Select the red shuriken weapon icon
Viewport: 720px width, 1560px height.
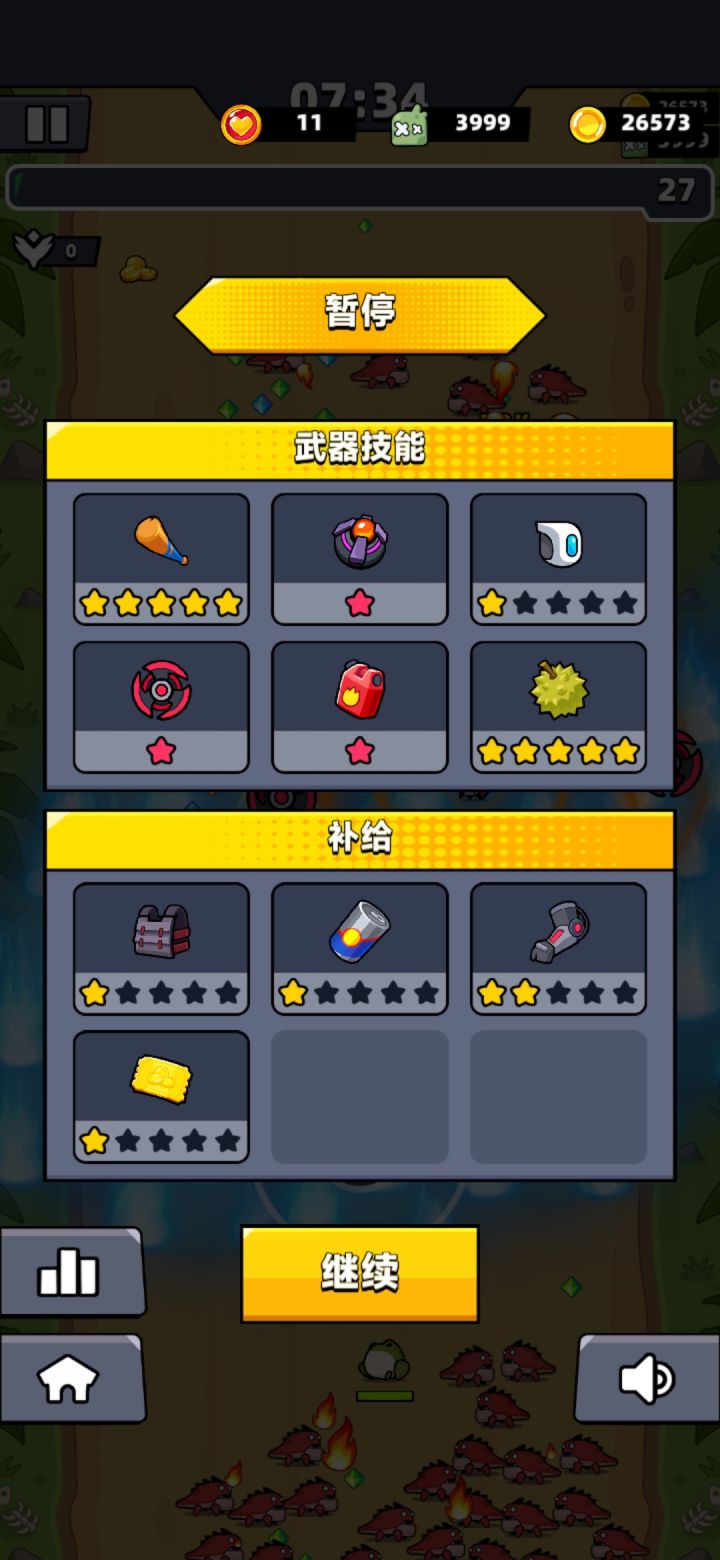pyautogui.click(x=160, y=690)
